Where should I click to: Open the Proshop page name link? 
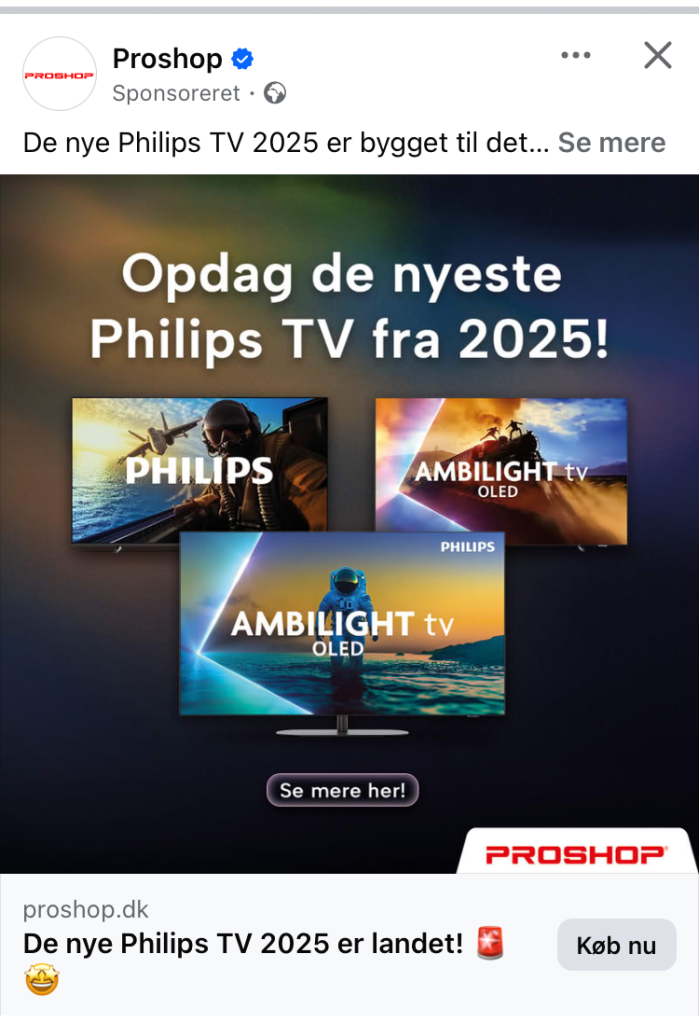tap(167, 59)
